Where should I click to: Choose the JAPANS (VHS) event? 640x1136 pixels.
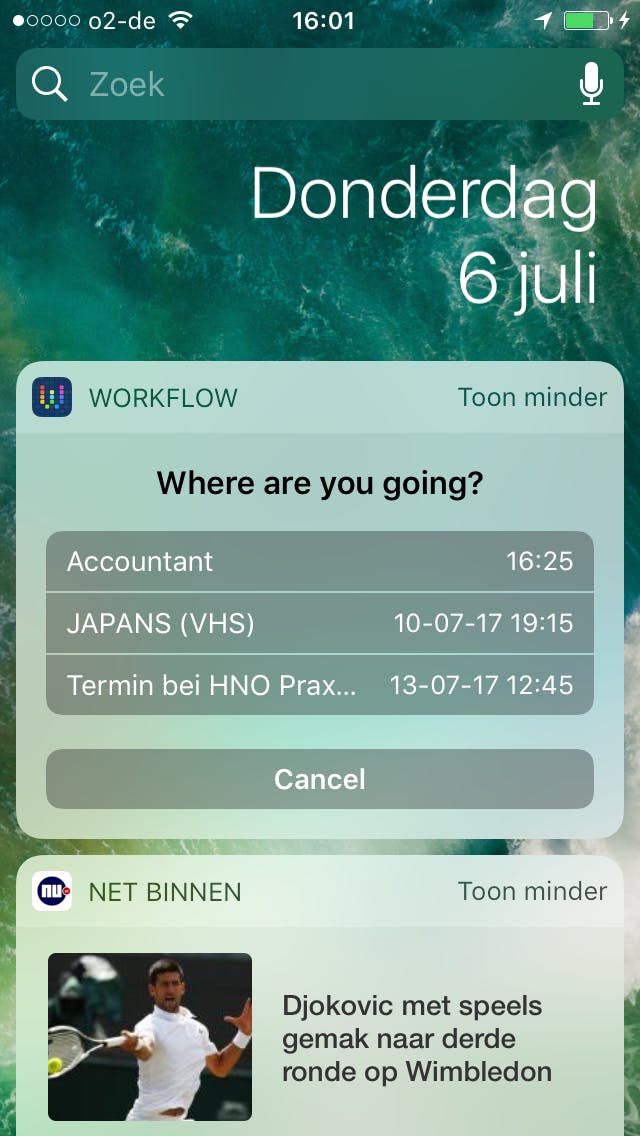pos(320,623)
